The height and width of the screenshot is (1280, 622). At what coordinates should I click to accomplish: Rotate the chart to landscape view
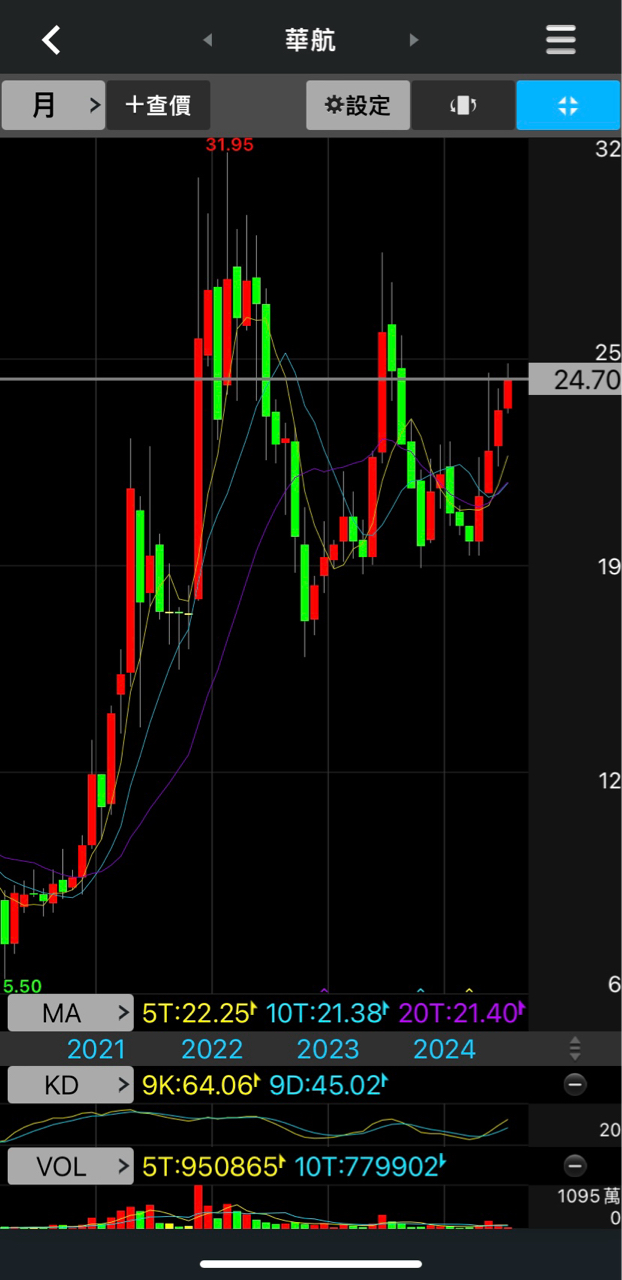point(463,105)
